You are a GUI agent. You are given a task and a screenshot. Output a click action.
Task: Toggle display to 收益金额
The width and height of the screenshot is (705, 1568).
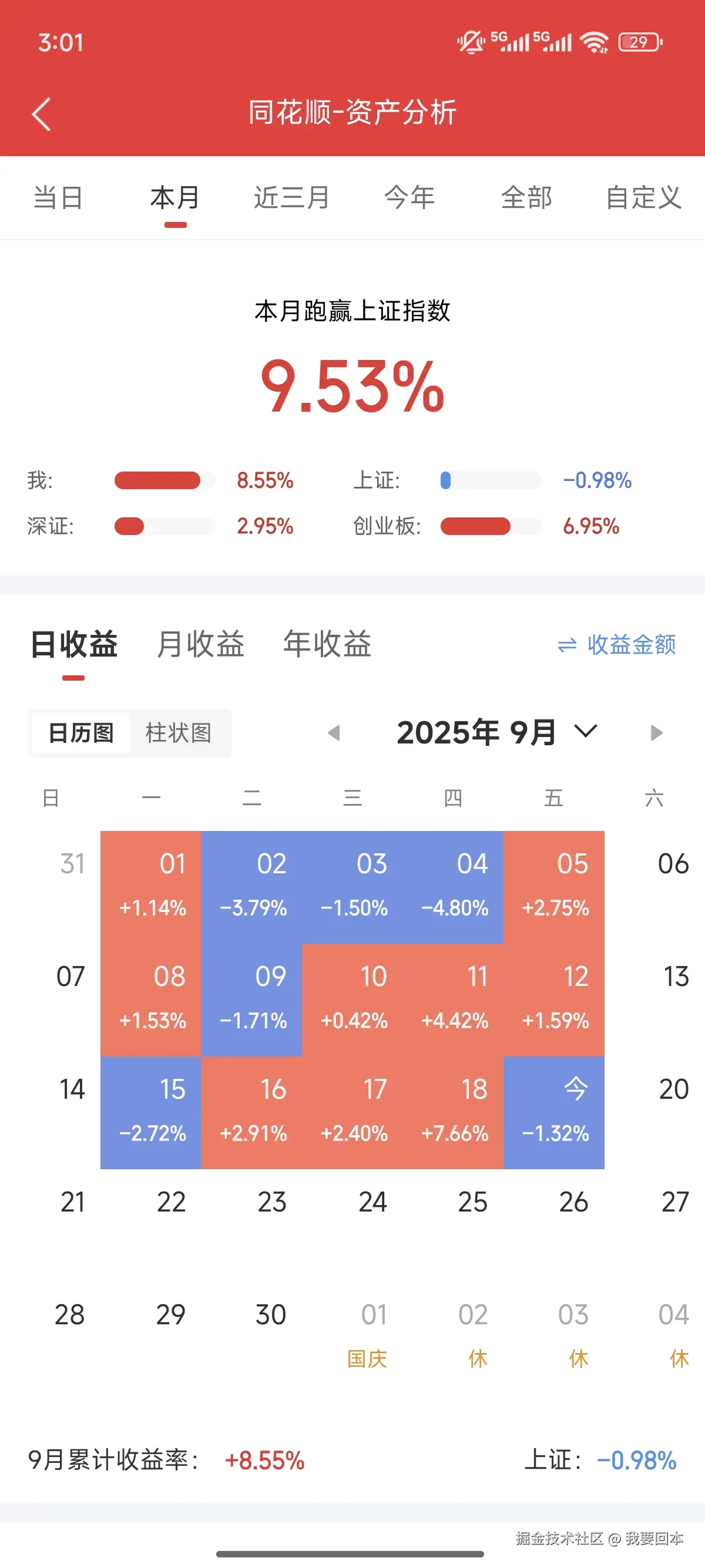pos(617,645)
